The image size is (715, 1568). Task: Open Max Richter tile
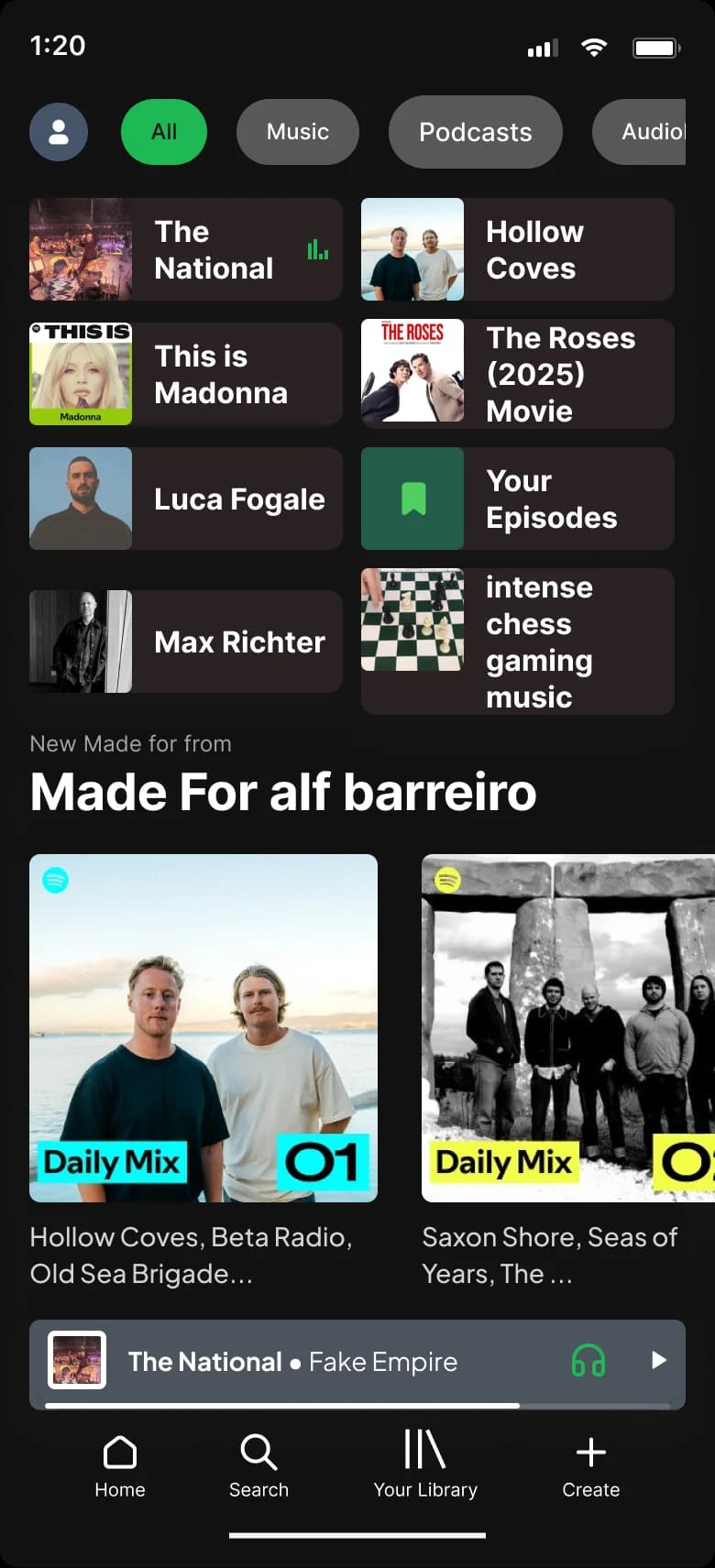tap(186, 641)
